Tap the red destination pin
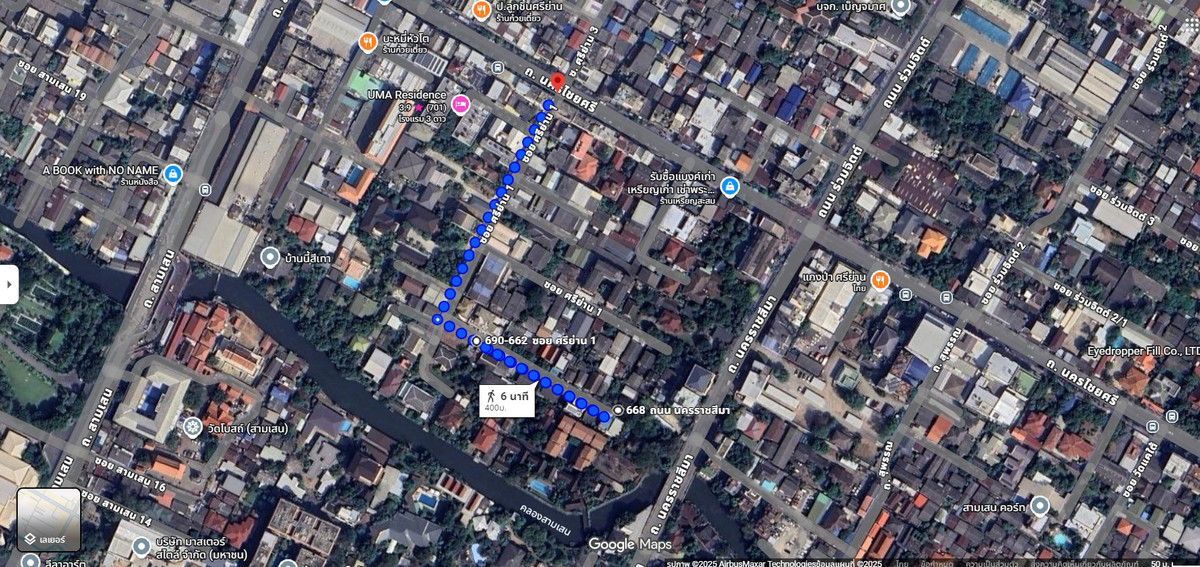Screen dimensions: 1200x567 pos(558,82)
